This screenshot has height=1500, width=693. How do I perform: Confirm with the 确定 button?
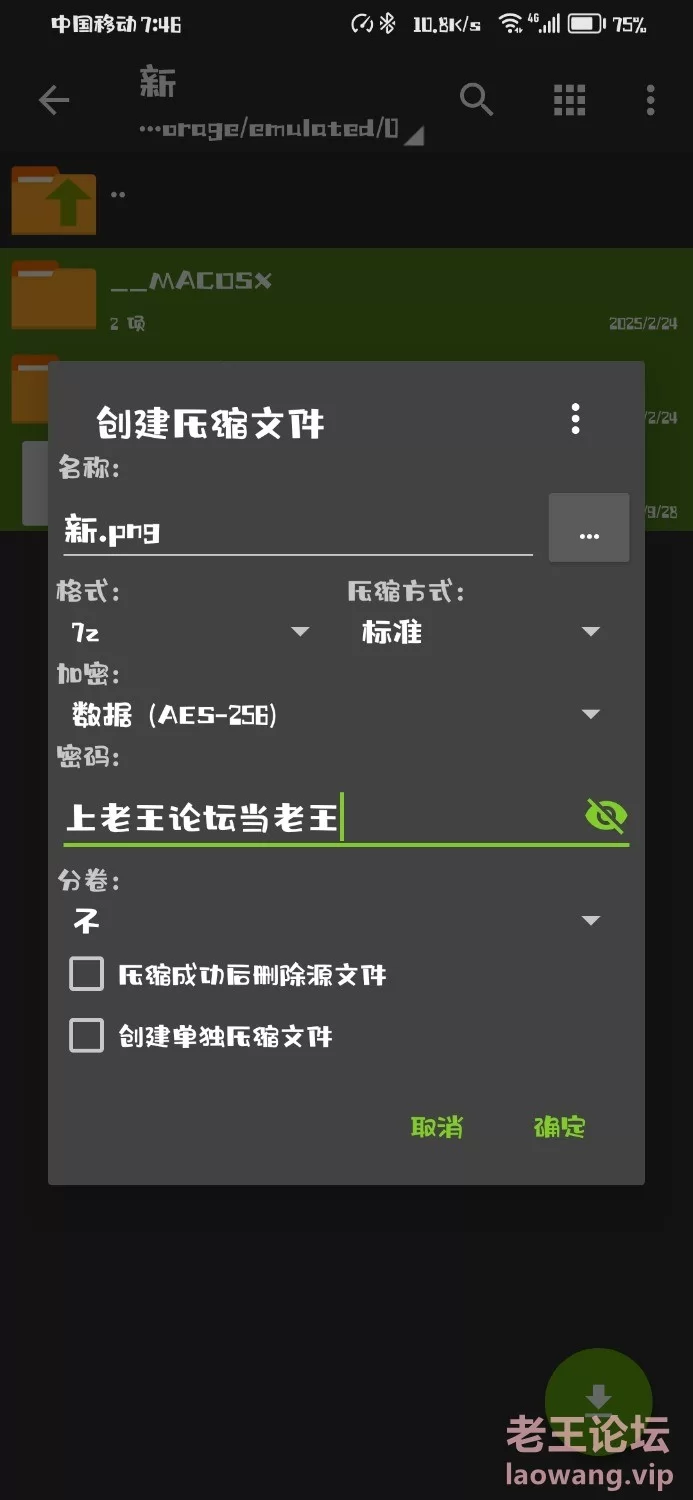(x=559, y=1127)
